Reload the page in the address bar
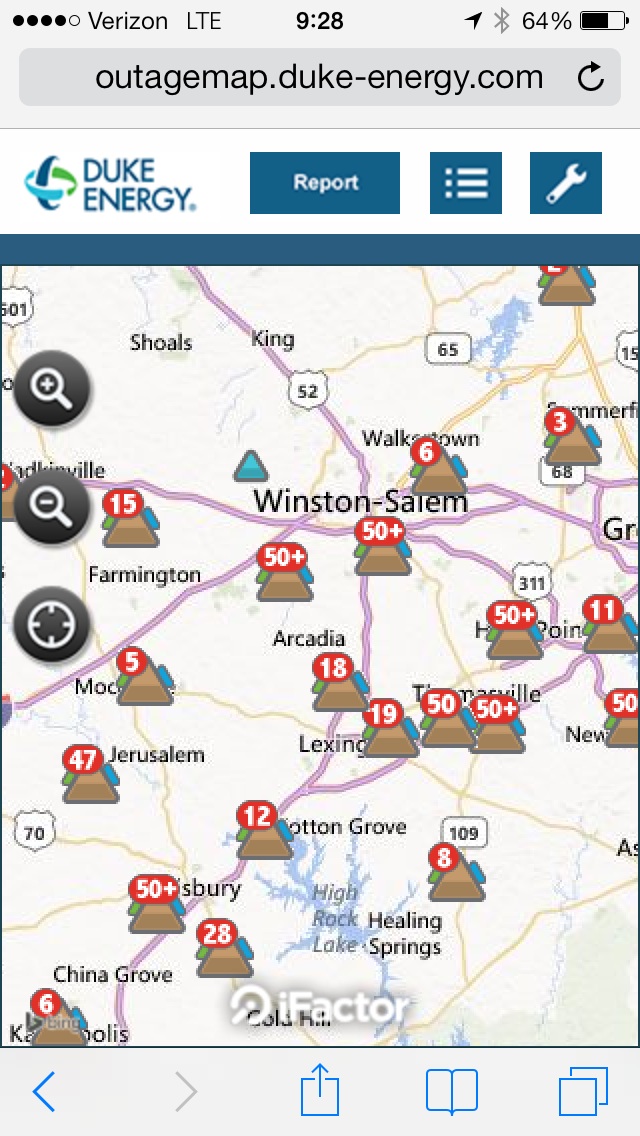640x1136 pixels. (591, 77)
